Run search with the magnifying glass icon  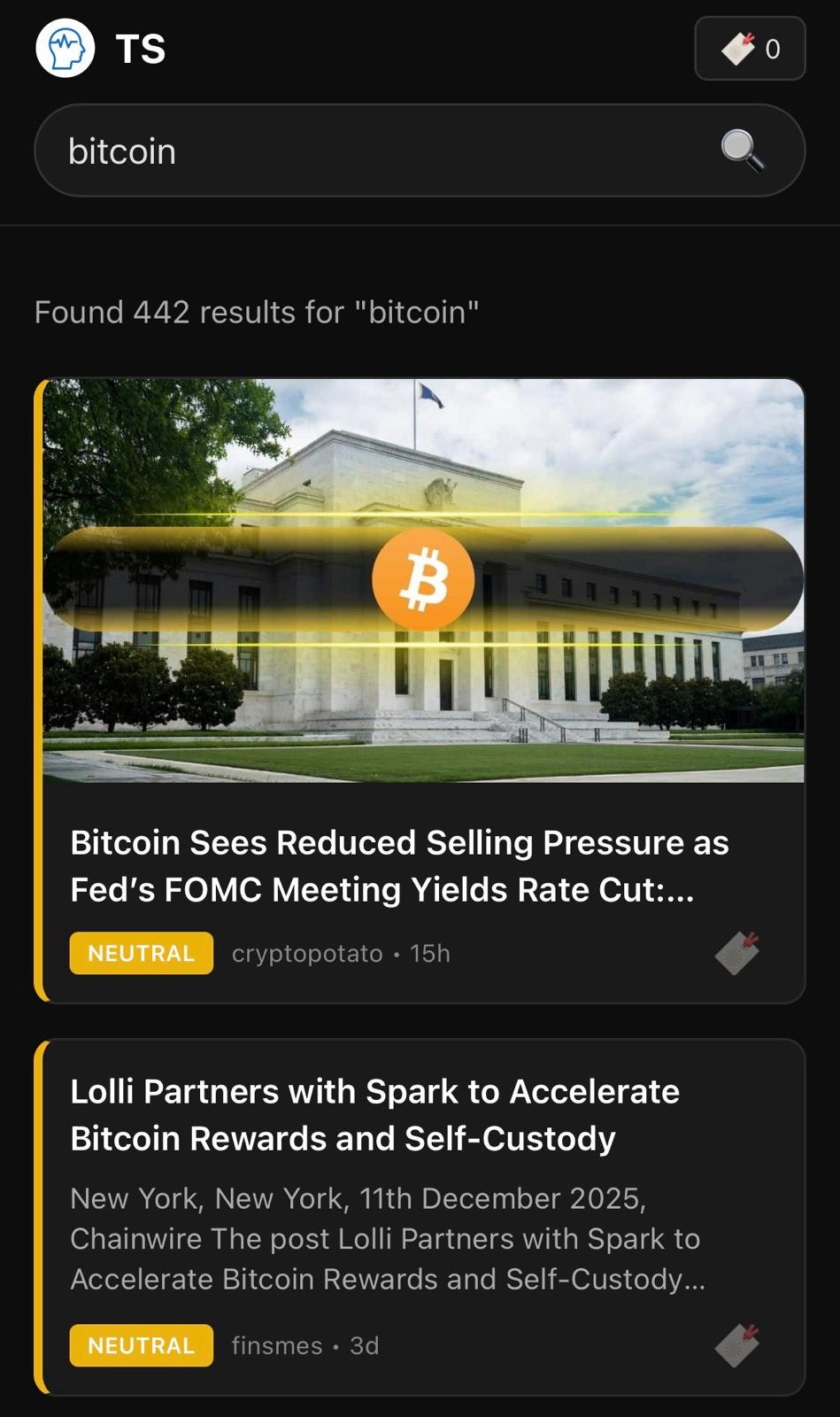[x=742, y=150]
